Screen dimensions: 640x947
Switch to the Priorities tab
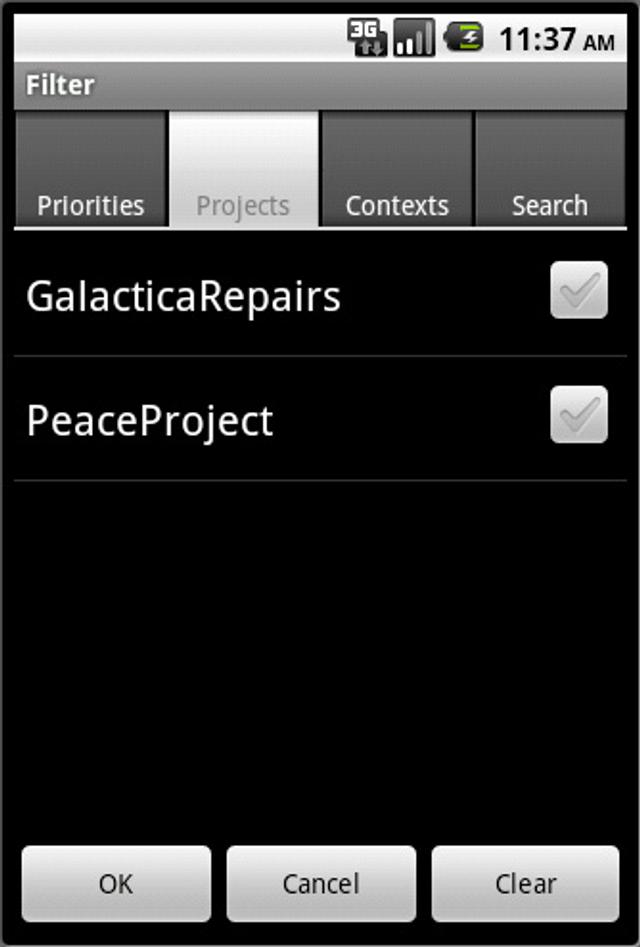[90, 170]
